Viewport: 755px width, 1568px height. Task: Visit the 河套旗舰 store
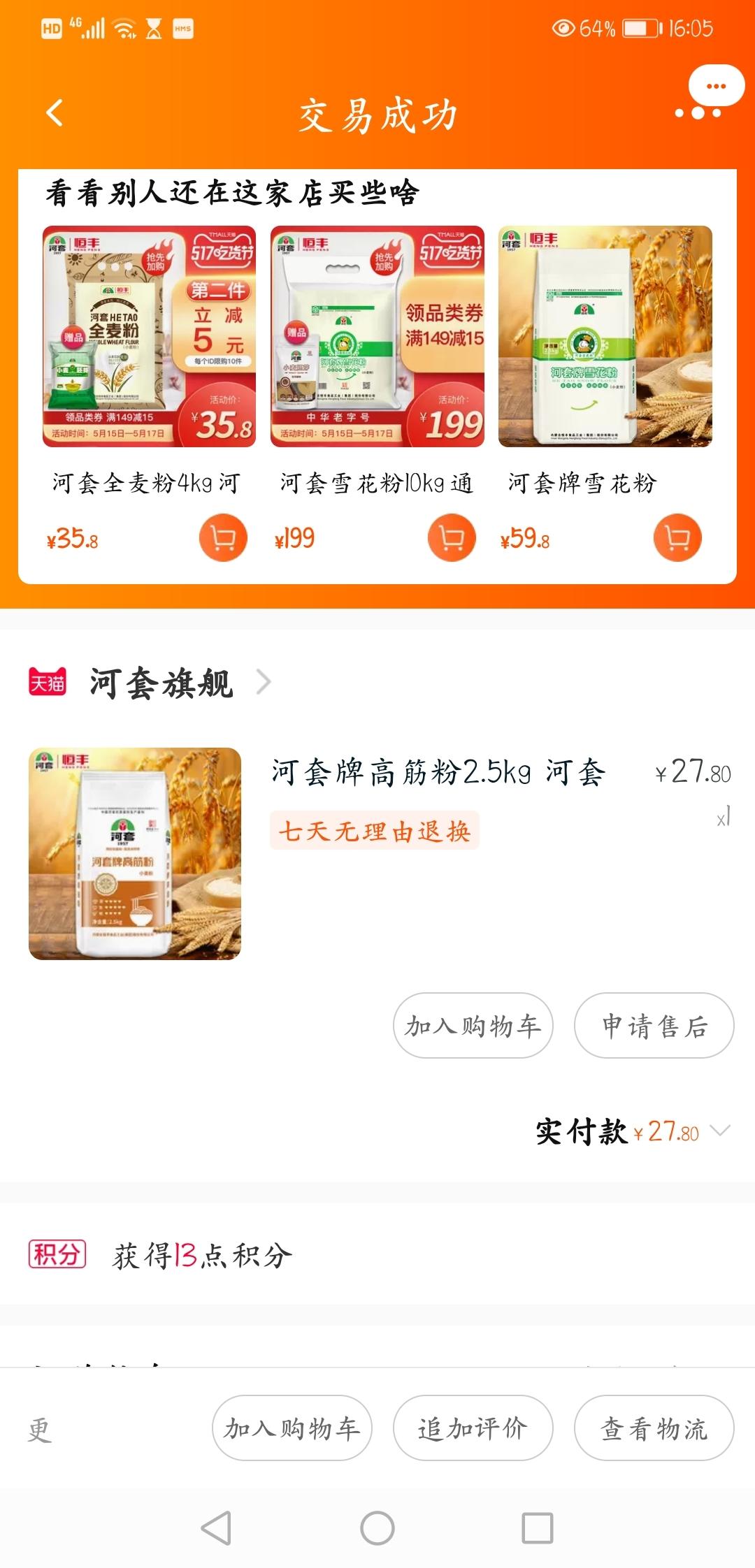tap(162, 683)
